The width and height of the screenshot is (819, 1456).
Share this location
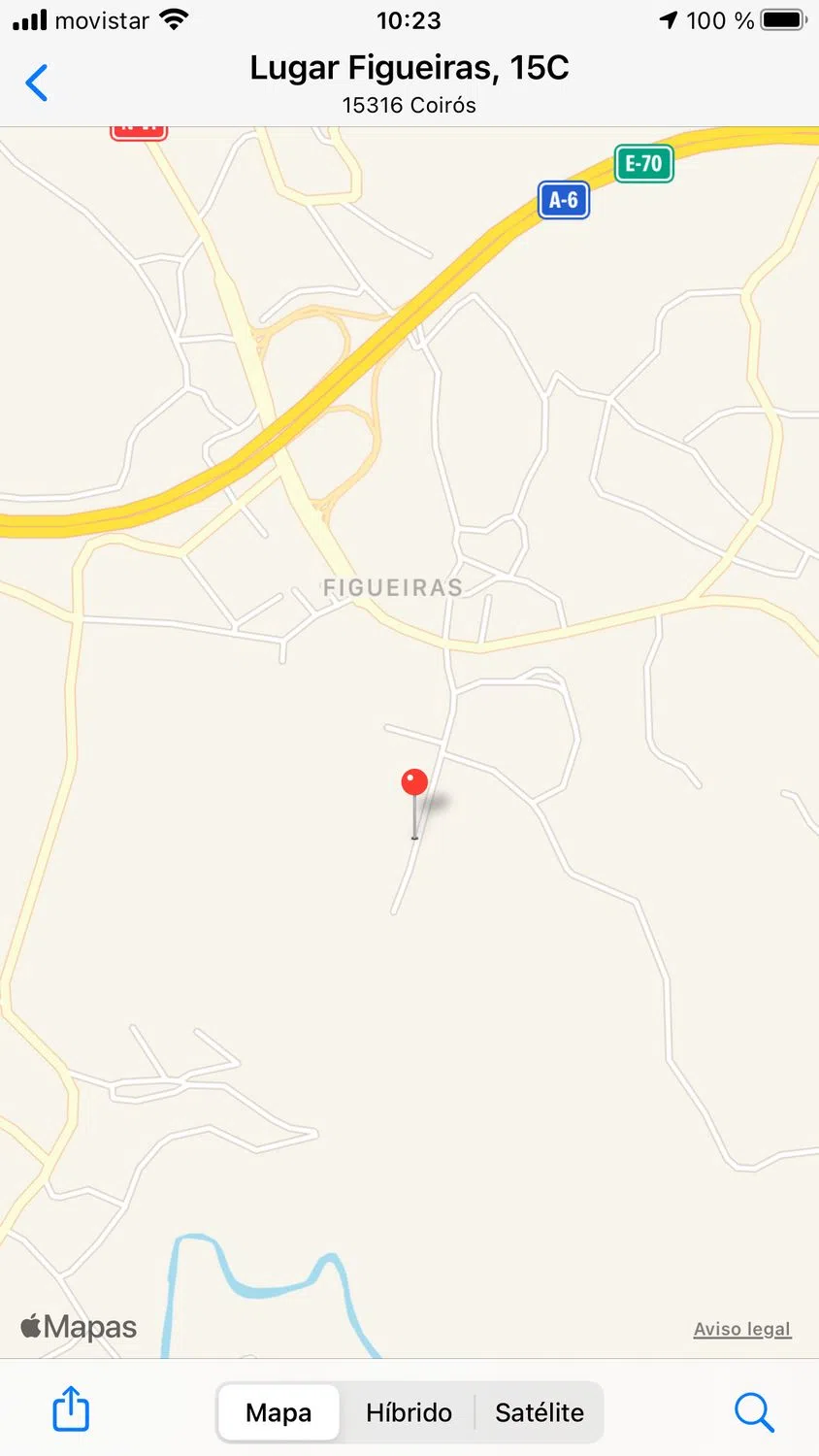coord(71,1409)
